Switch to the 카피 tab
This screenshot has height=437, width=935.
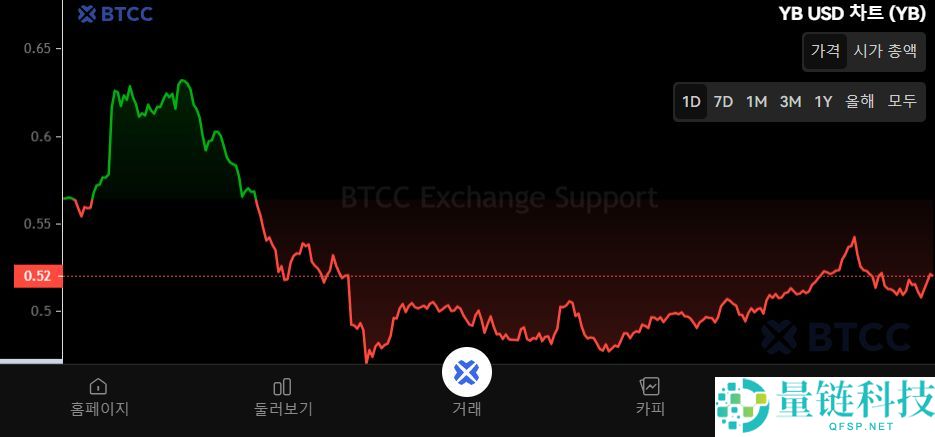tap(650, 397)
